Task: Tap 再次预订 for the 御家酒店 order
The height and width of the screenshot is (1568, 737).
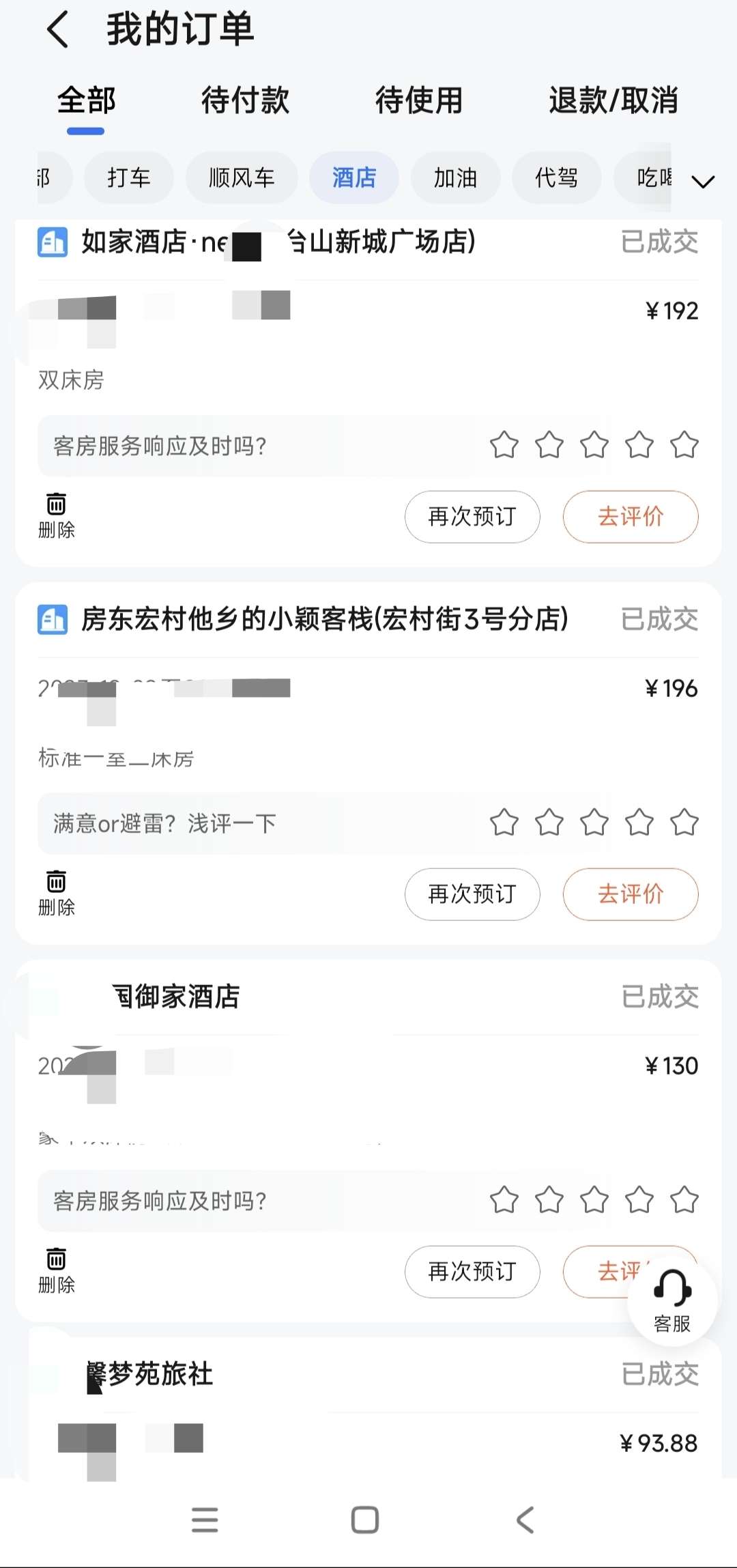Action: tap(472, 1272)
